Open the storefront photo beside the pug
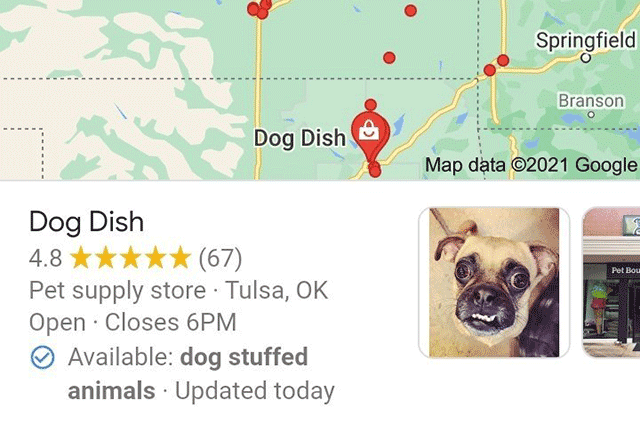This screenshot has height=424, width=640. 612,282
